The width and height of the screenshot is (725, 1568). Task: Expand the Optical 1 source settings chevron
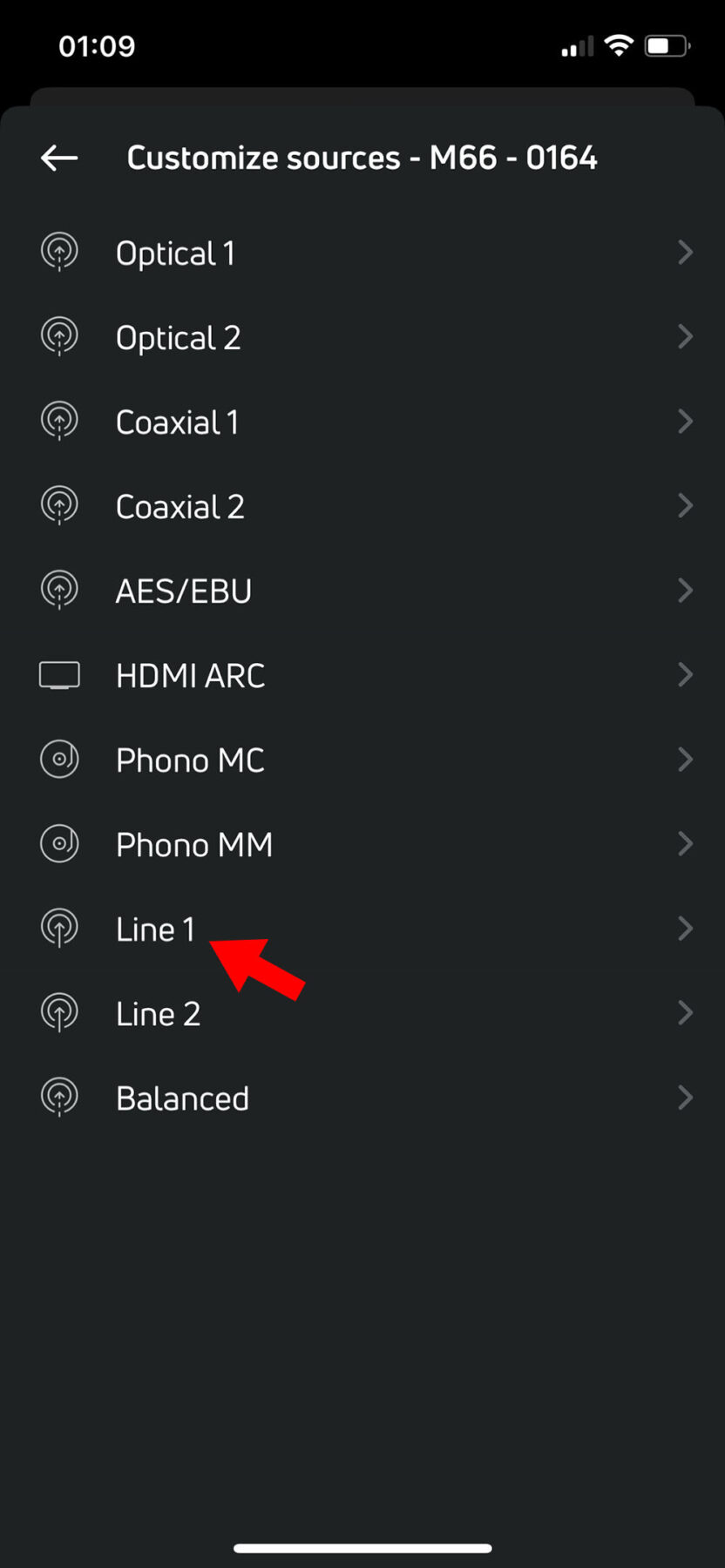tap(686, 252)
